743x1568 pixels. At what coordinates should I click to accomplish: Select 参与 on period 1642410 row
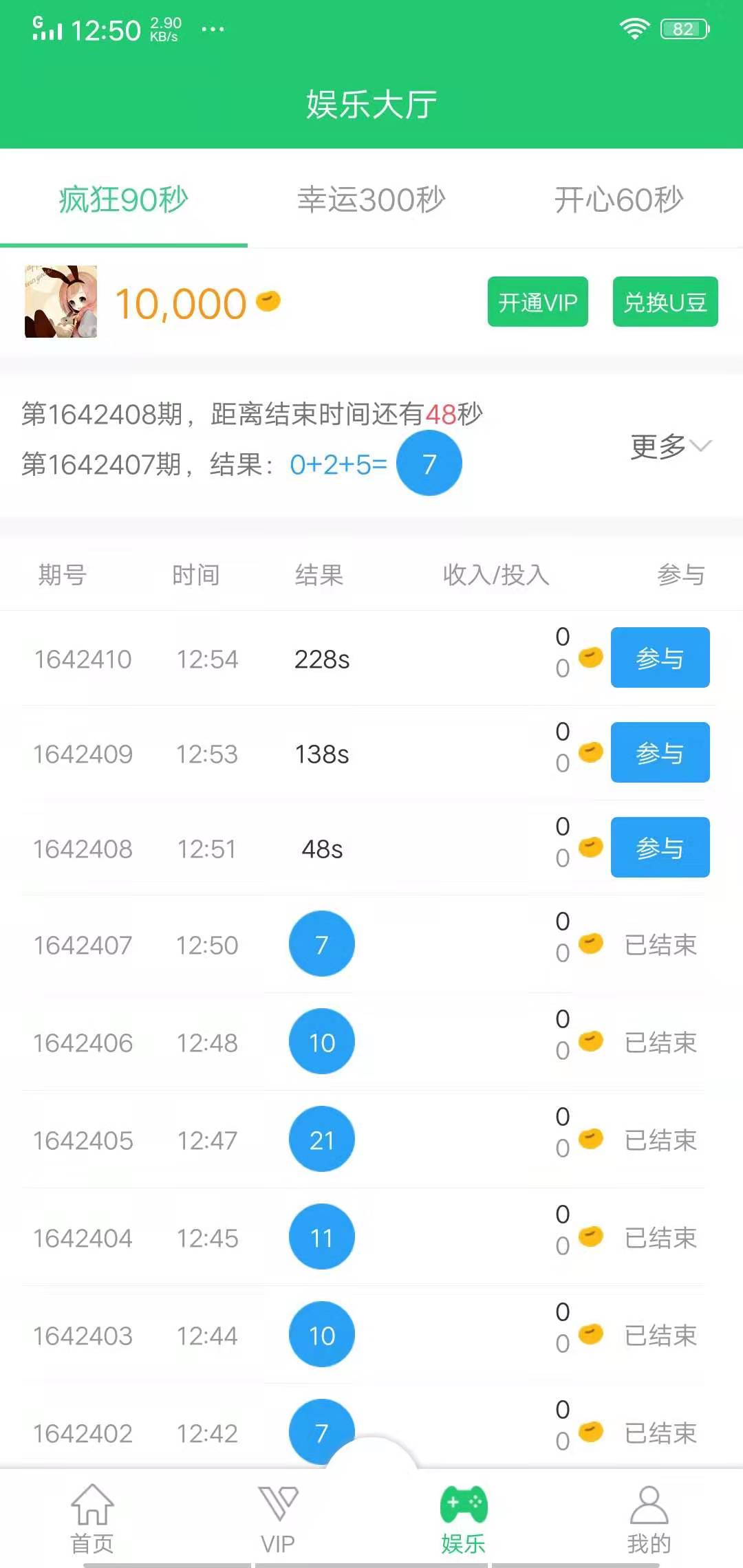point(659,657)
